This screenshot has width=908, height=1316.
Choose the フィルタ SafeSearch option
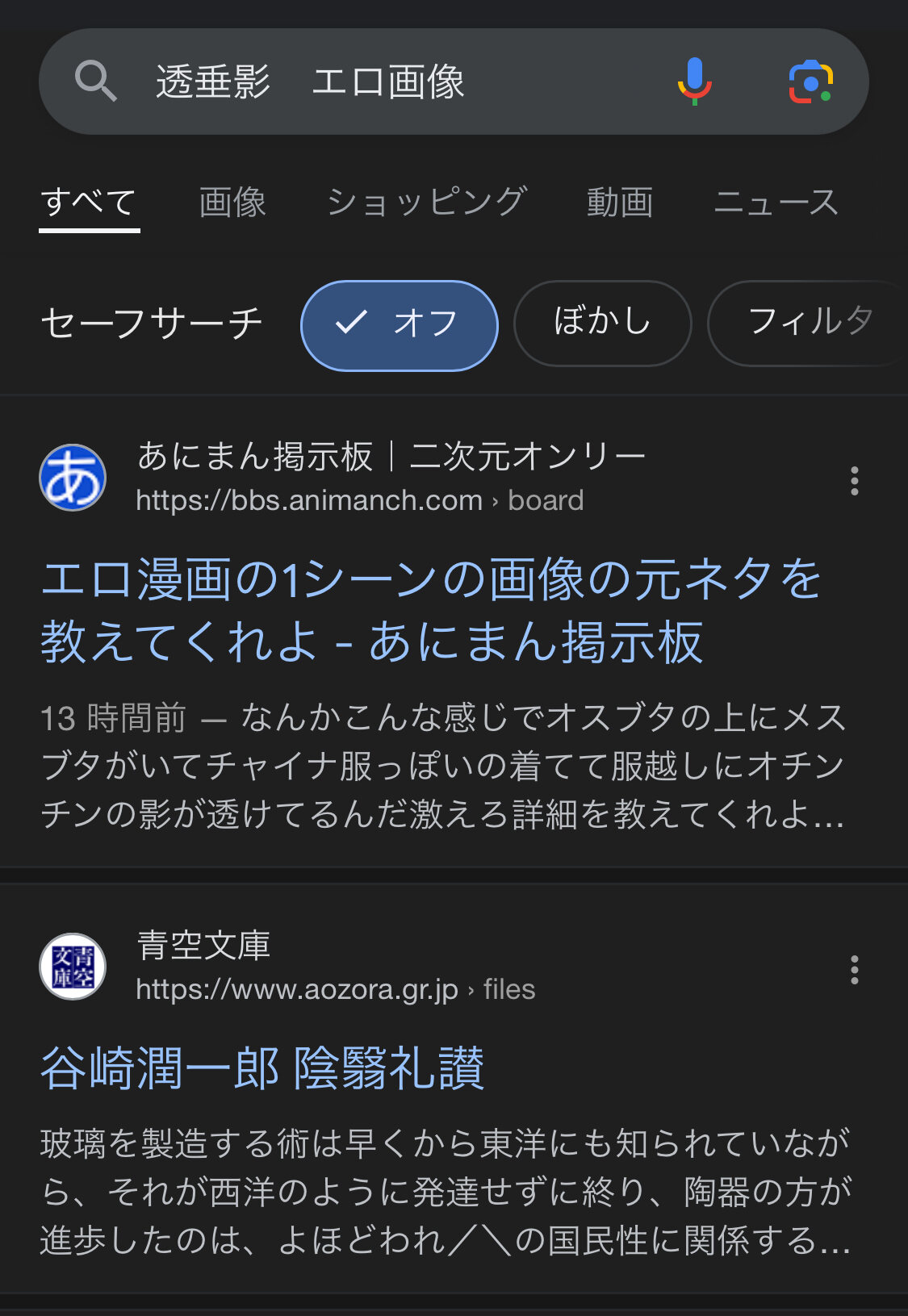[x=808, y=324]
